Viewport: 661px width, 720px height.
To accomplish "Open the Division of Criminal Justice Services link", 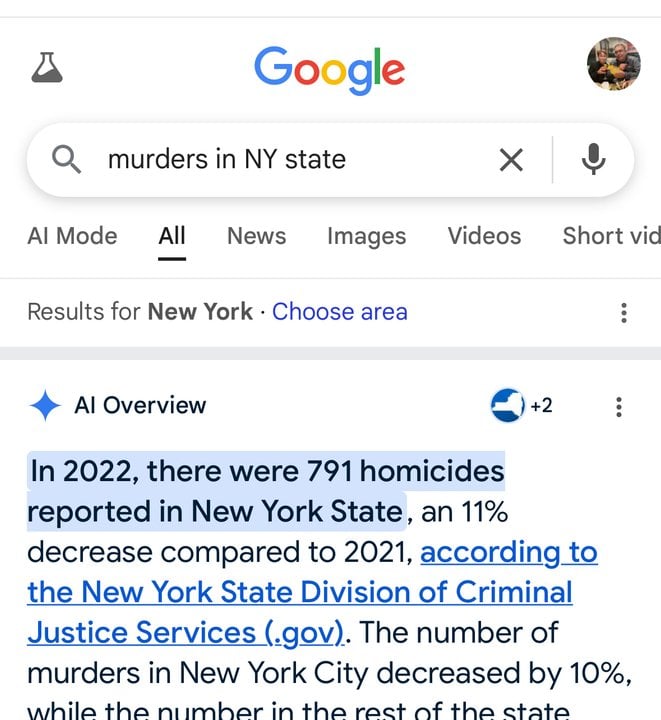I will click(300, 592).
